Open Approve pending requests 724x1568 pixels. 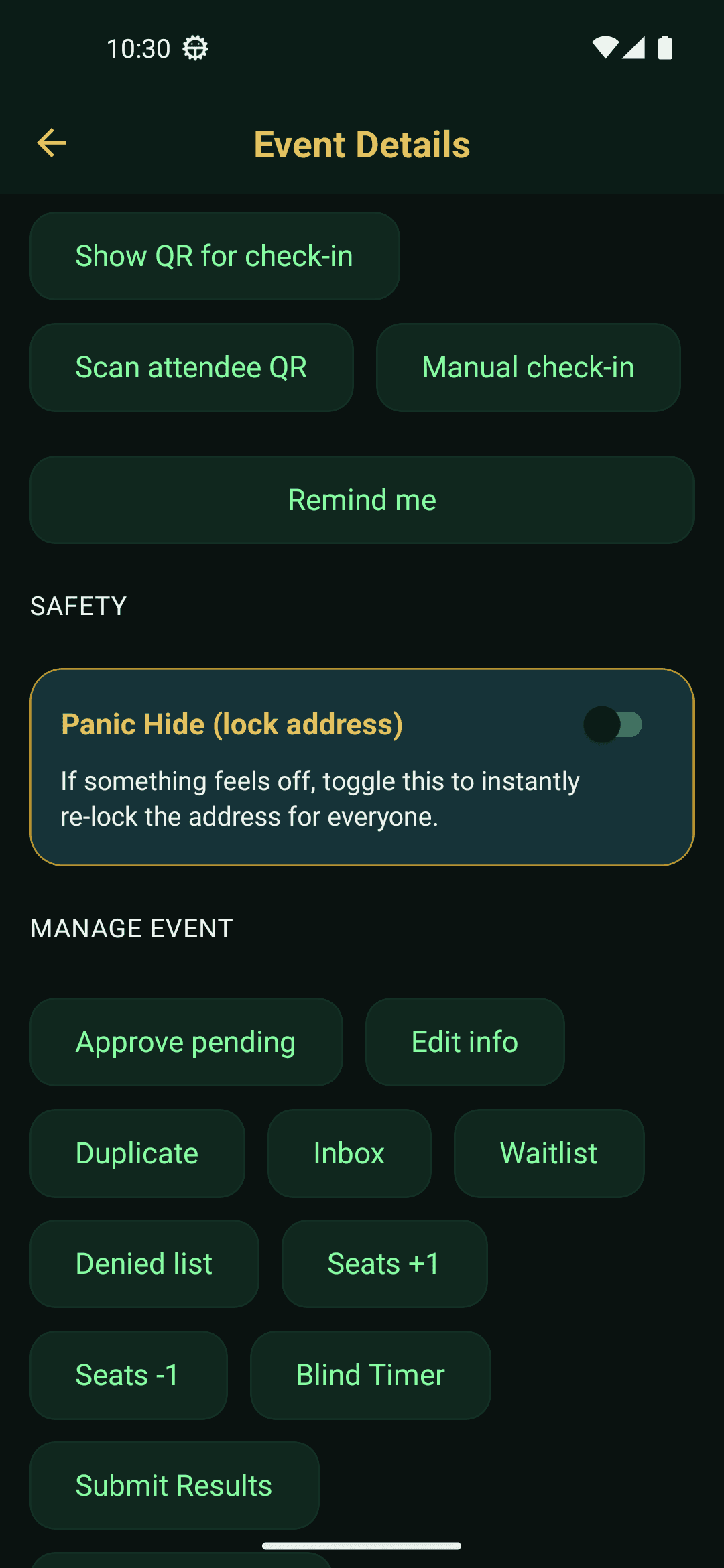tap(186, 1042)
